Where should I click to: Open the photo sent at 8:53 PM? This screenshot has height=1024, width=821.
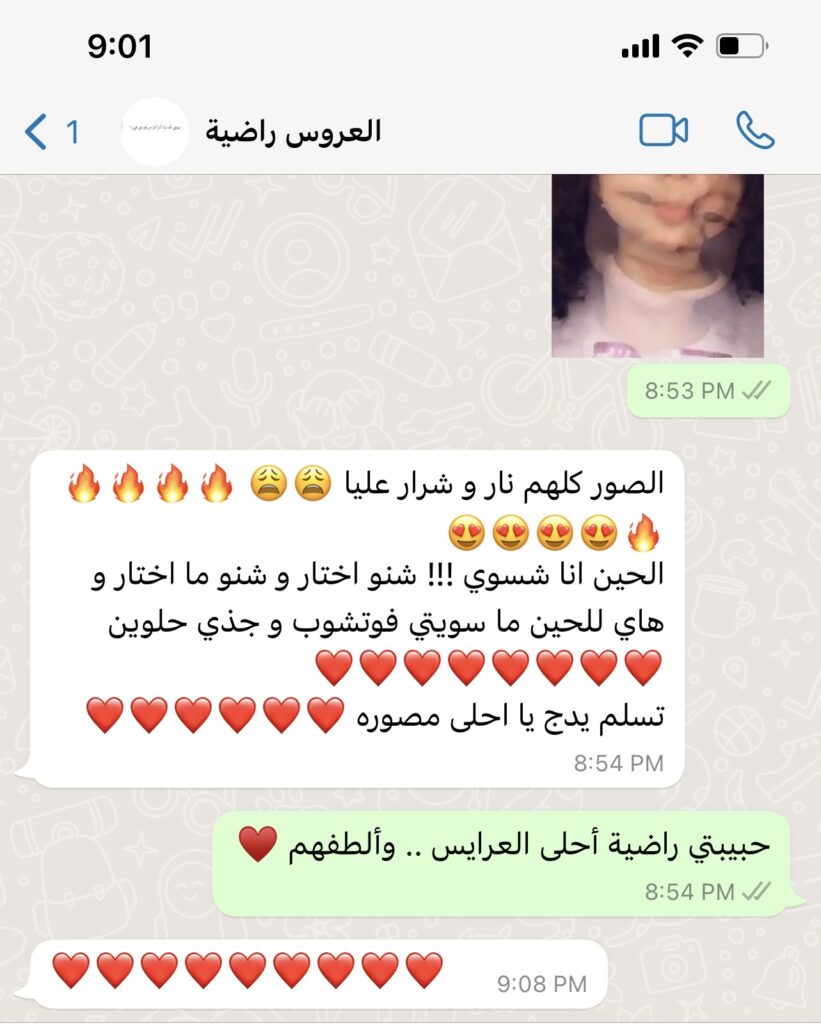657,266
